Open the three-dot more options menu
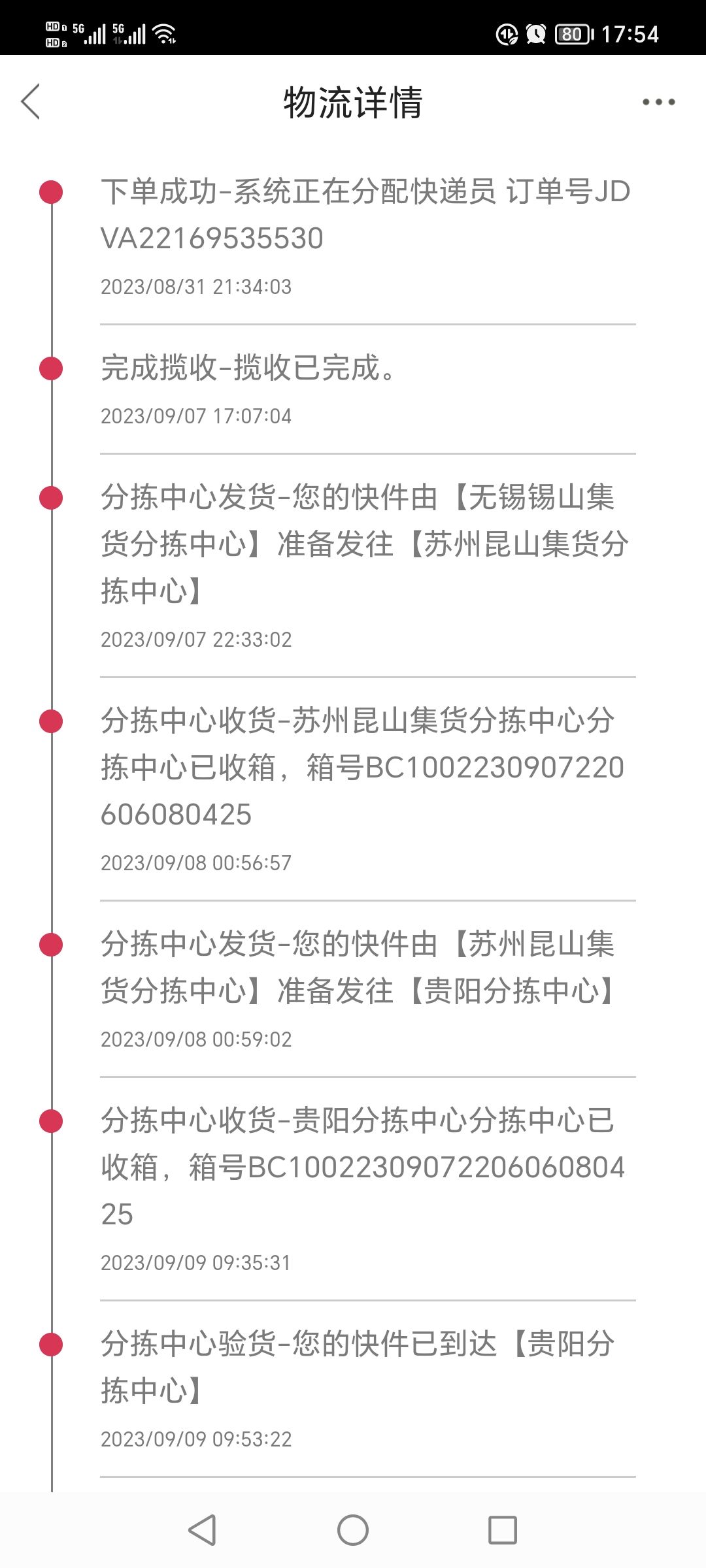 pyautogui.click(x=658, y=102)
